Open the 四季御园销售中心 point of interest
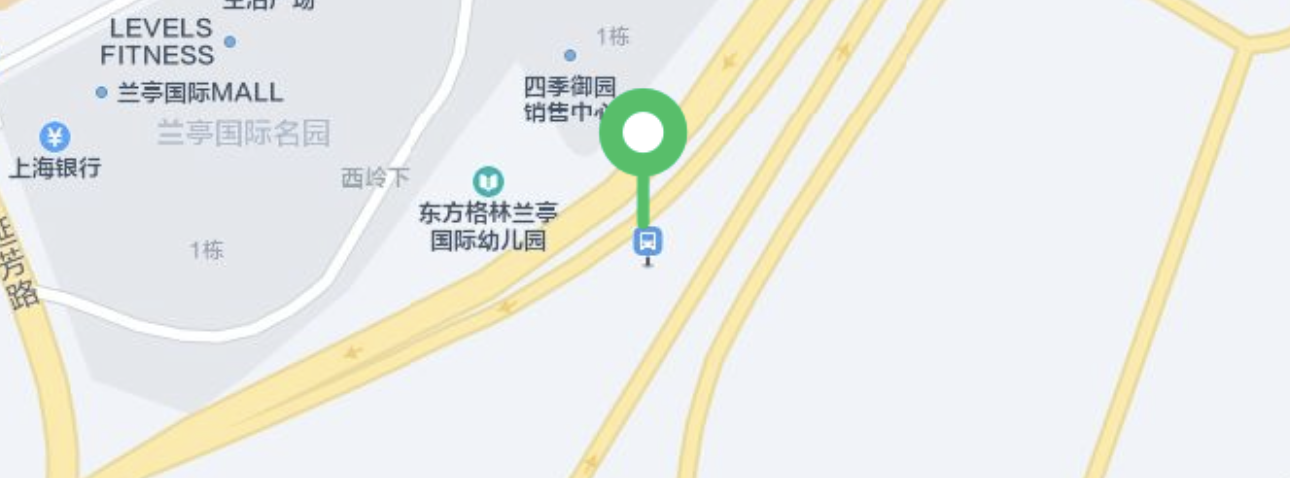The image size is (1290, 478). click(570, 56)
